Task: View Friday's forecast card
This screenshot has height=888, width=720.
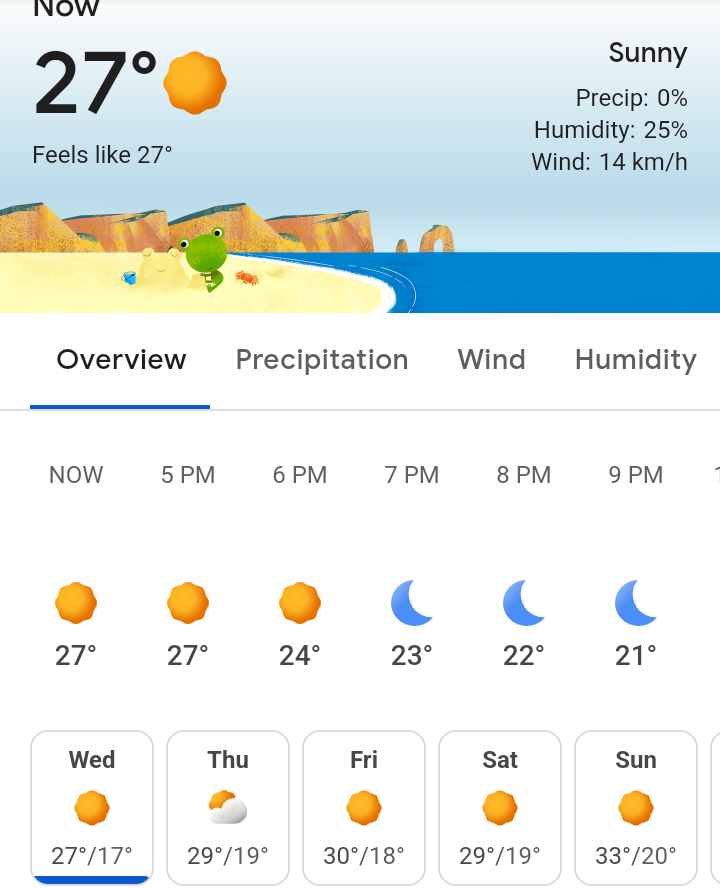Action: pos(364,807)
